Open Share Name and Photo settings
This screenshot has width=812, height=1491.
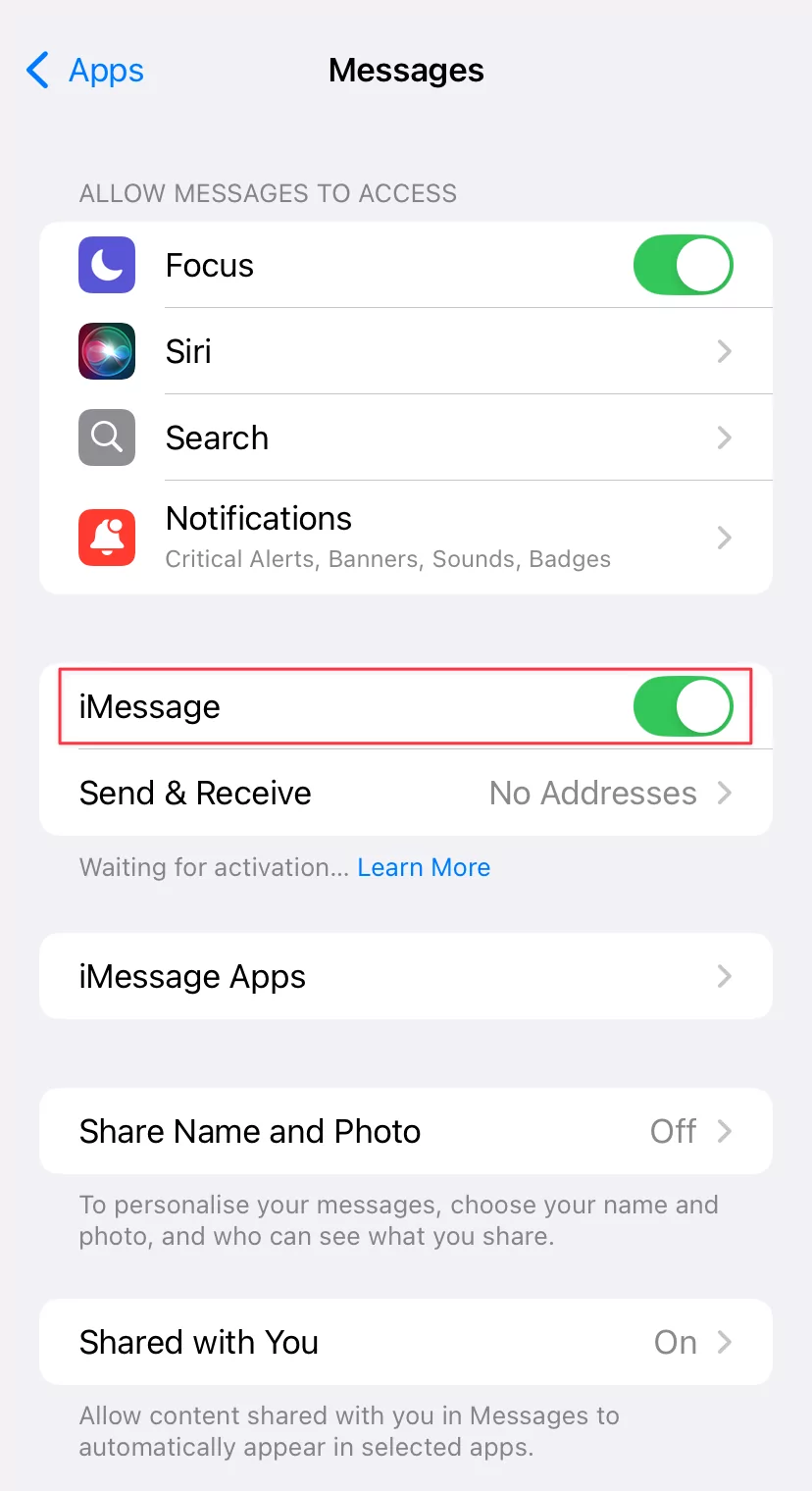[406, 1131]
